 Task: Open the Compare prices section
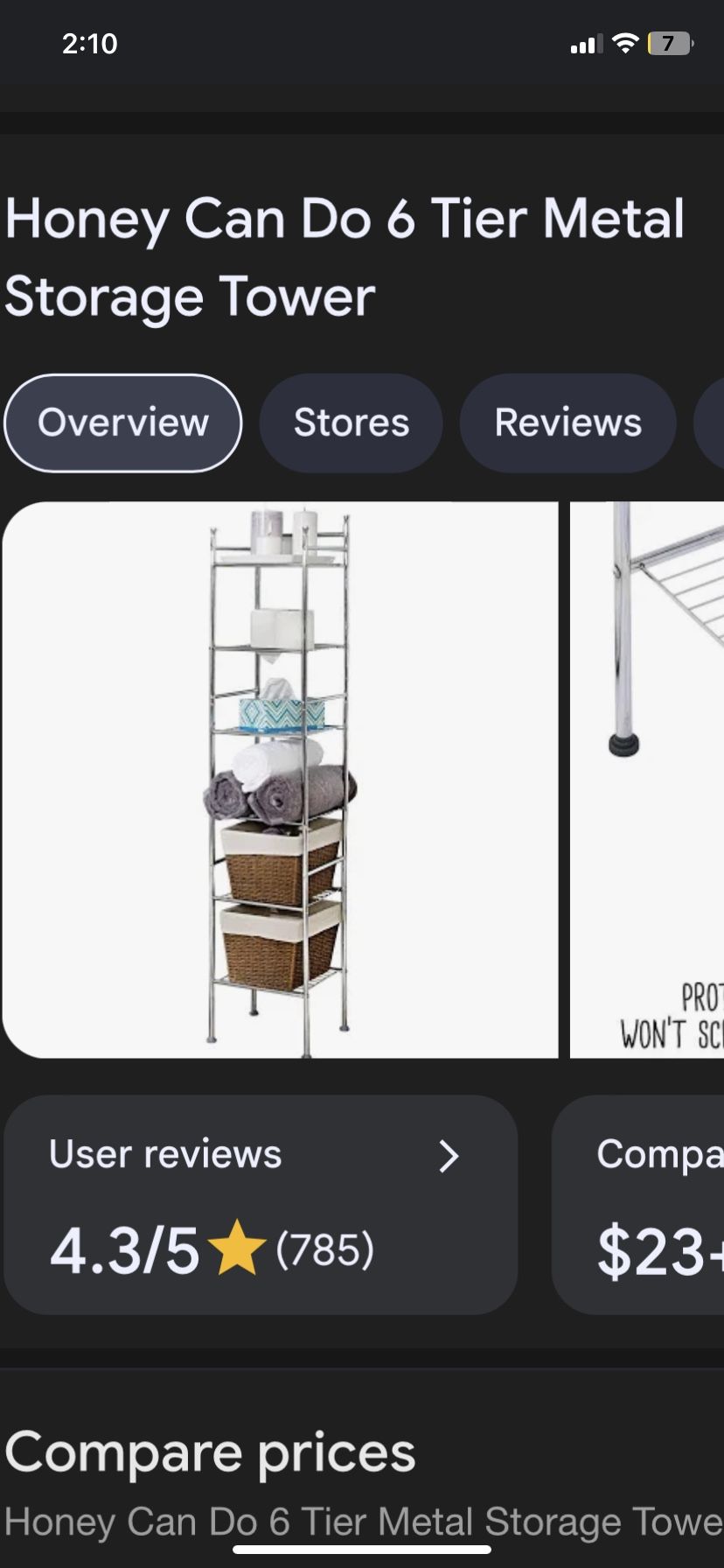(x=210, y=1448)
